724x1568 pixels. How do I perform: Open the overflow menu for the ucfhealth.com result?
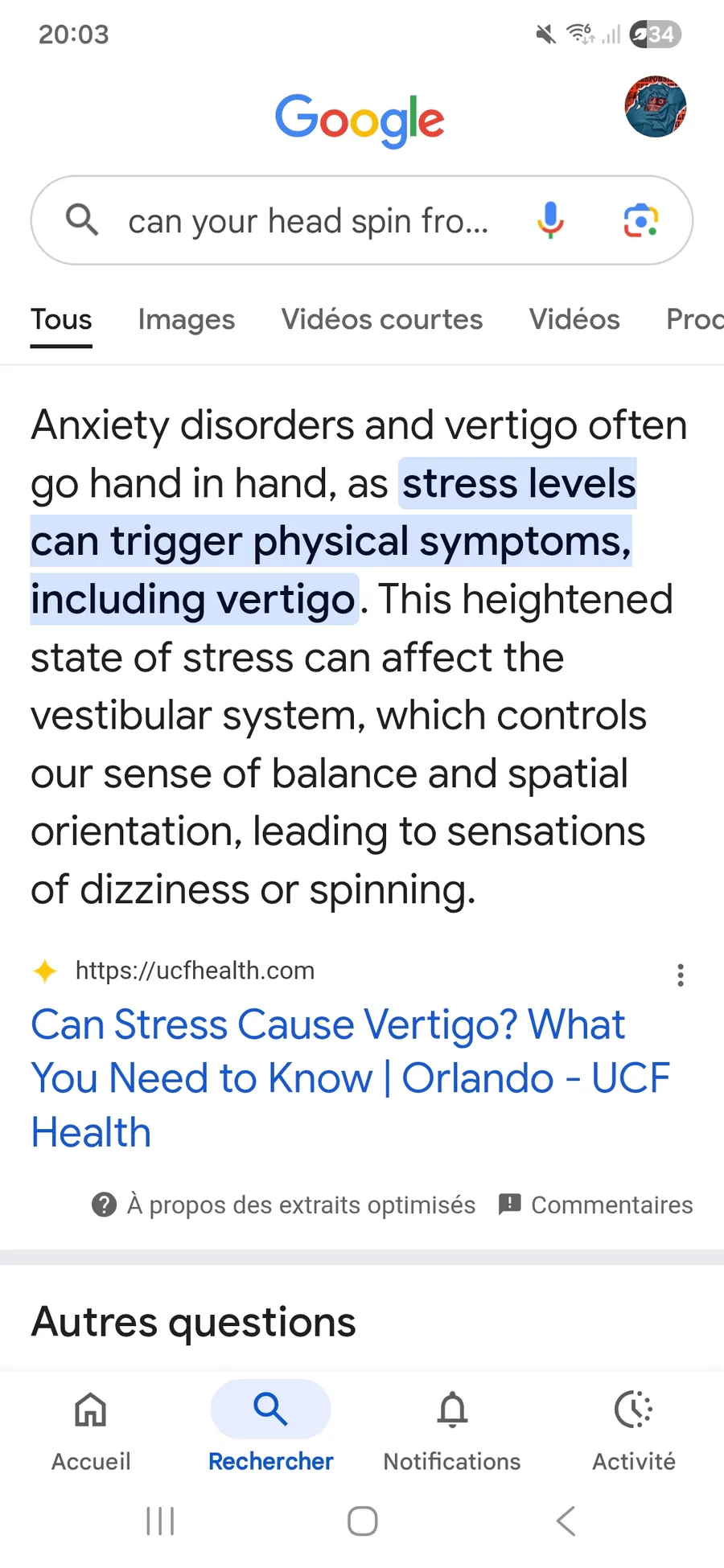681,975
